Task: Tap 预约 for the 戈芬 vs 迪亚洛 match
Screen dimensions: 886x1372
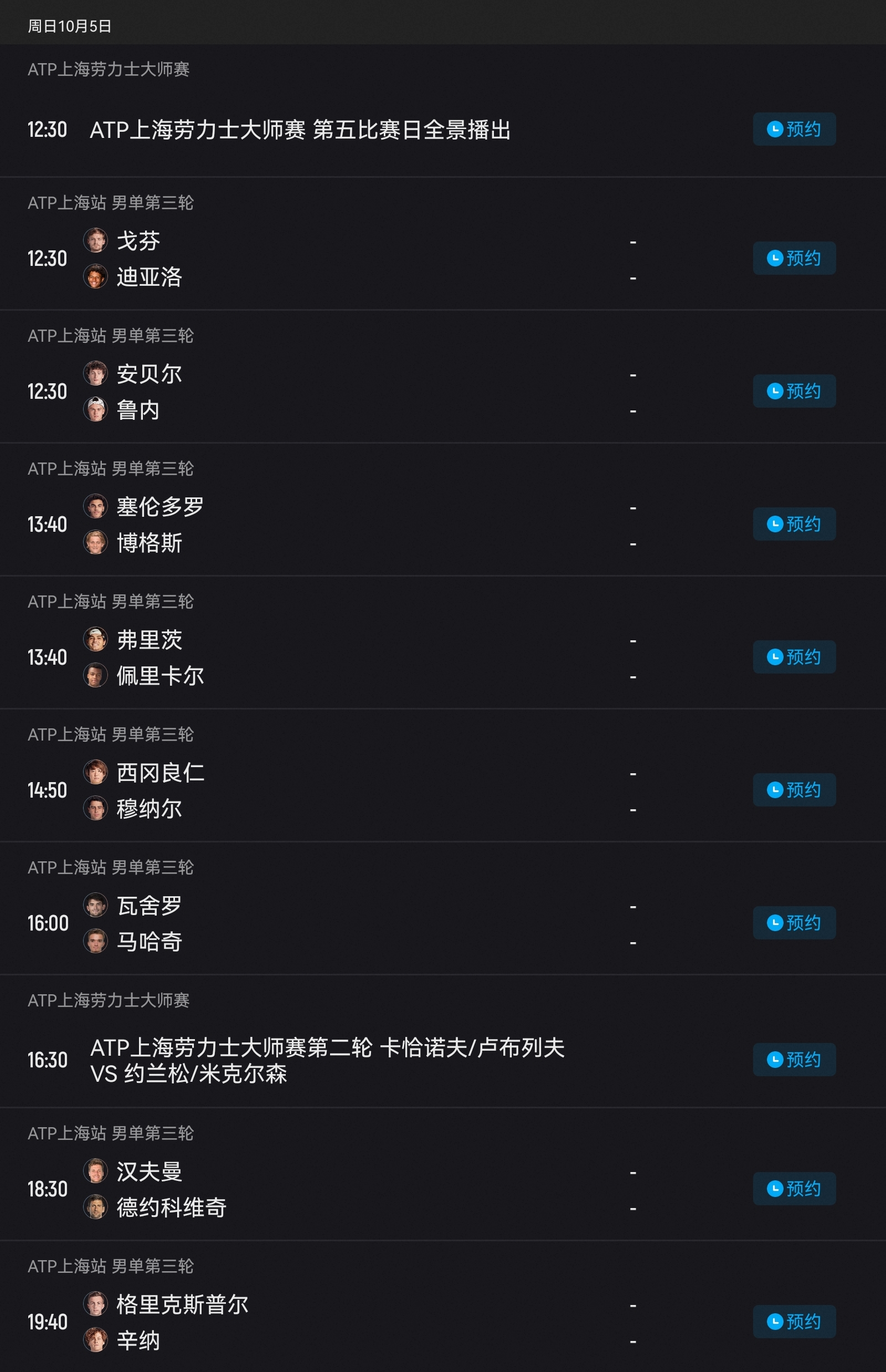Action: (794, 259)
